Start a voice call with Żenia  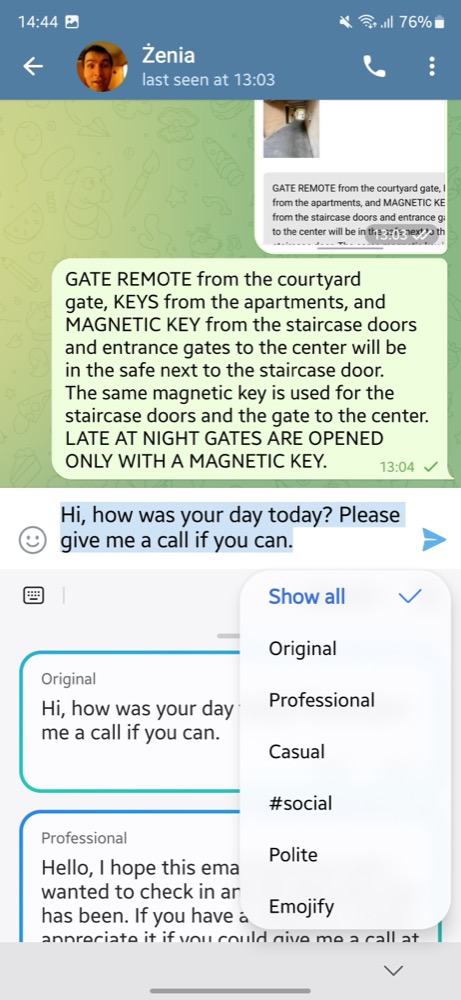[x=374, y=66]
